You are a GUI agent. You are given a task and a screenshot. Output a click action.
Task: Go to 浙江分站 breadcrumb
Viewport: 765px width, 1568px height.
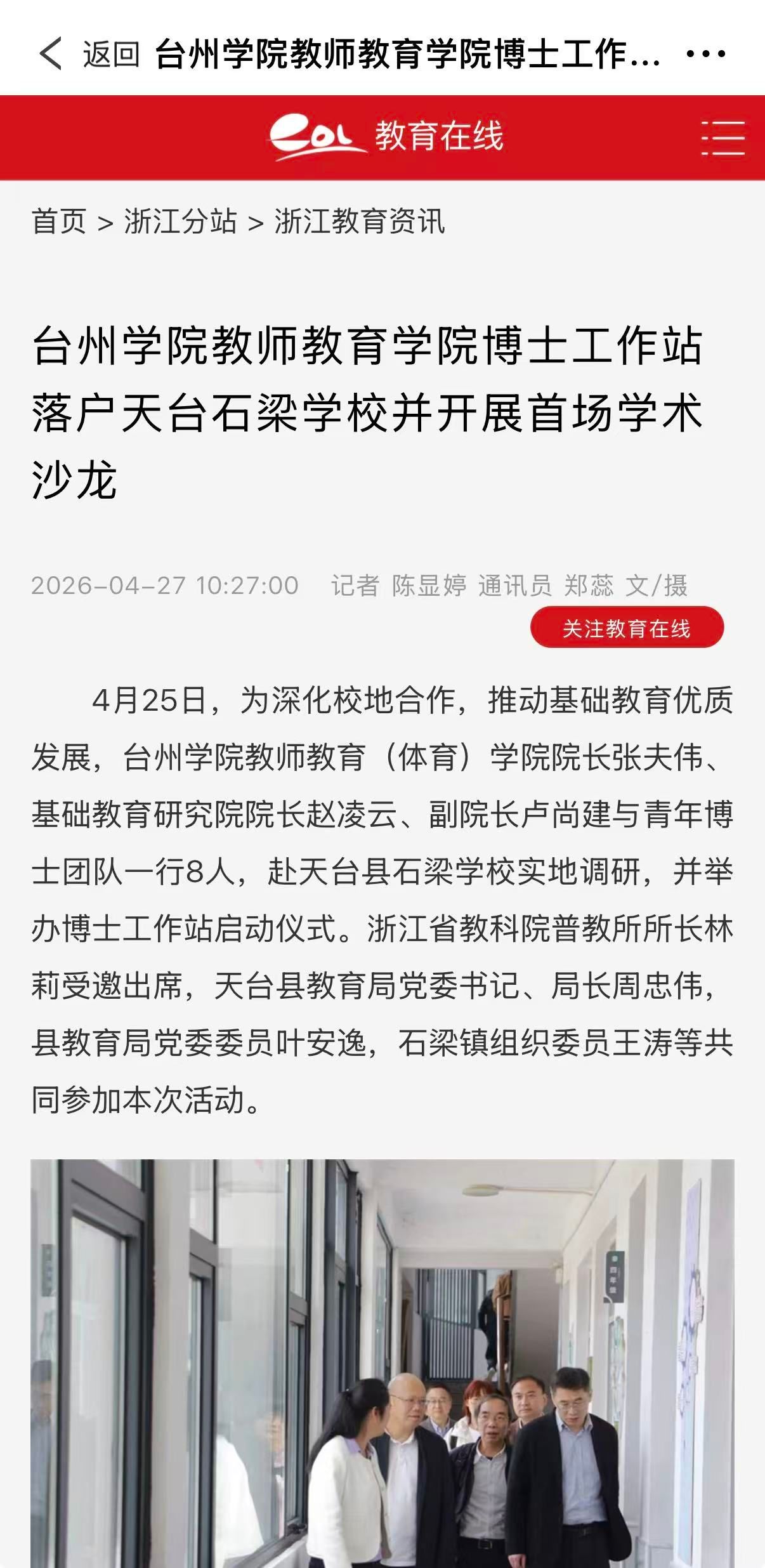180,222
